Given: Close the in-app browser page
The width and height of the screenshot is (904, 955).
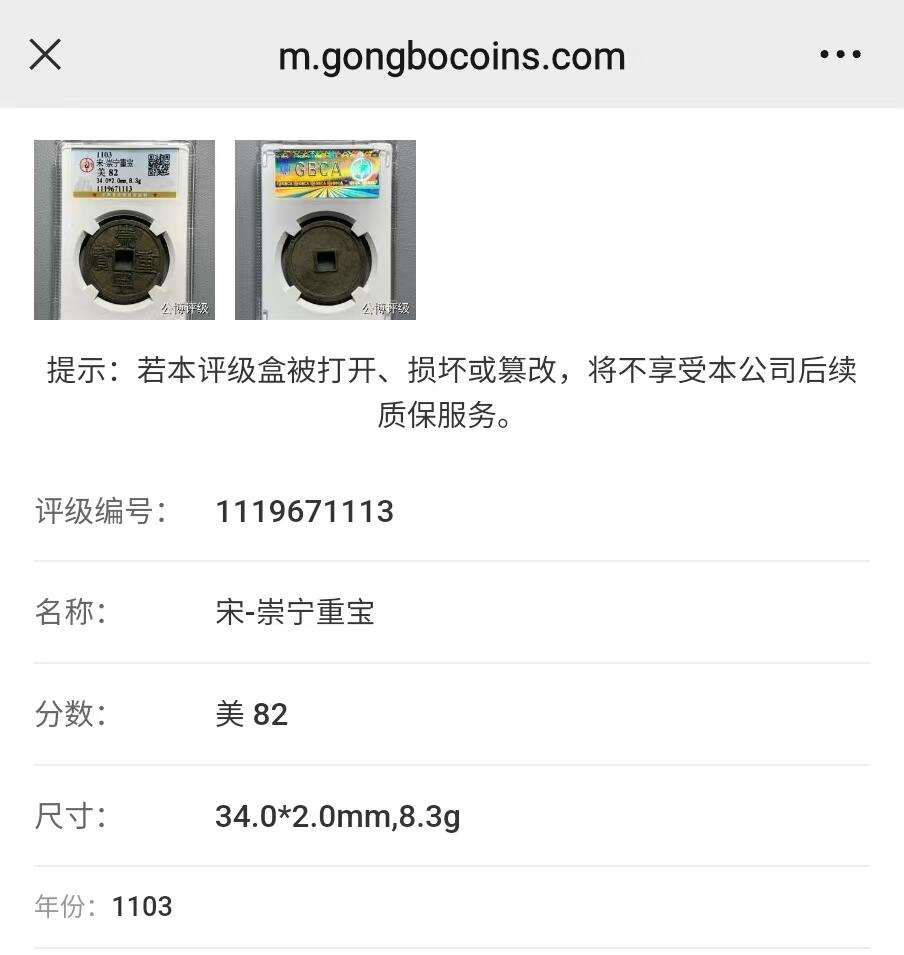Looking at the screenshot, I should click(x=45, y=55).
